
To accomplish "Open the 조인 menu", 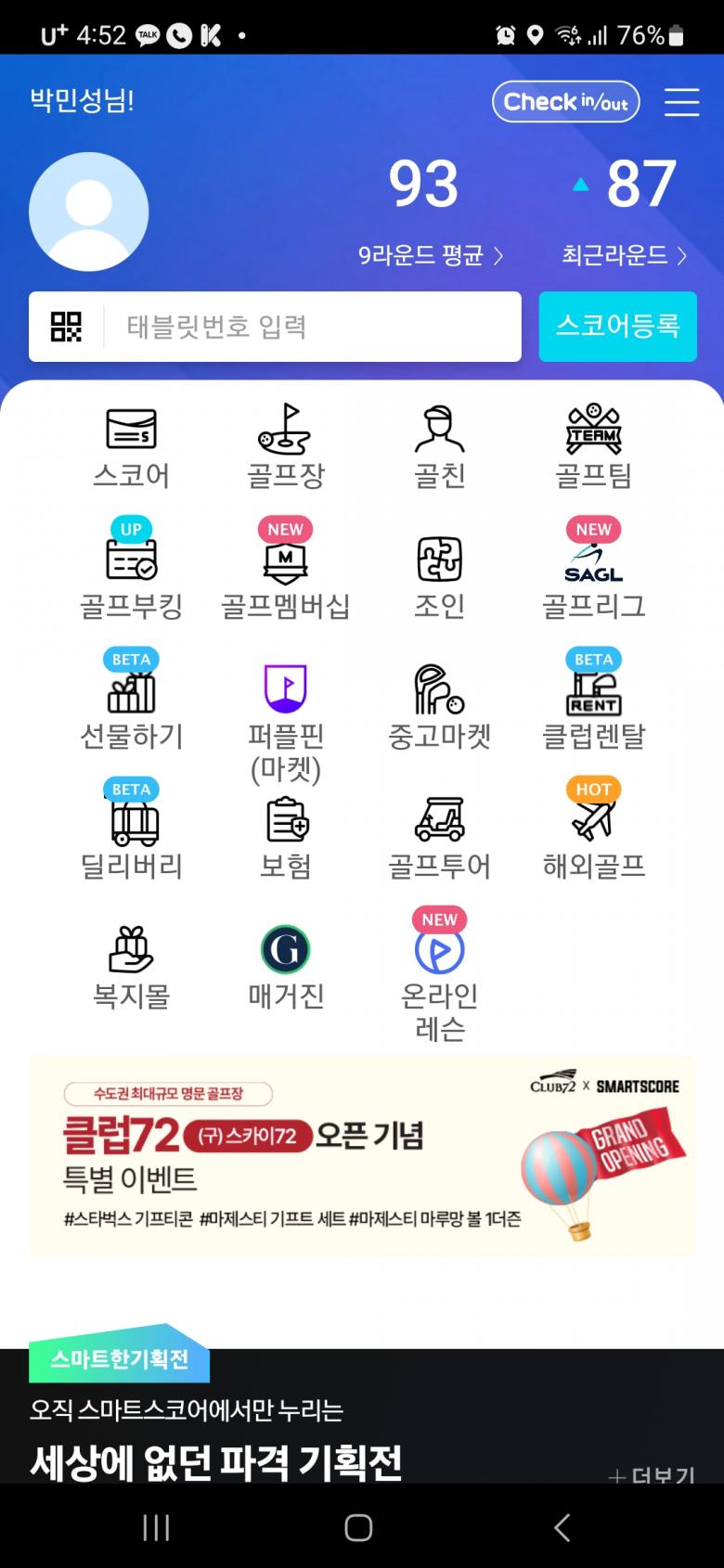I will coord(439,575).
